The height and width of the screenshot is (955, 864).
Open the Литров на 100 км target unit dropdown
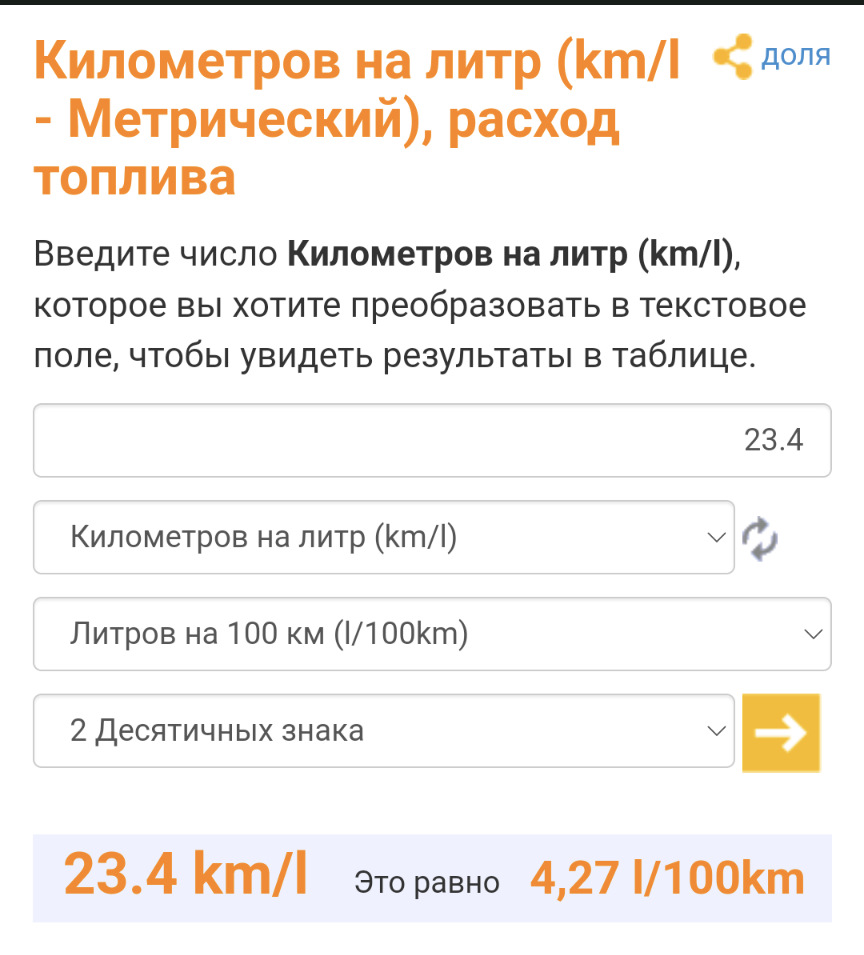(432, 634)
